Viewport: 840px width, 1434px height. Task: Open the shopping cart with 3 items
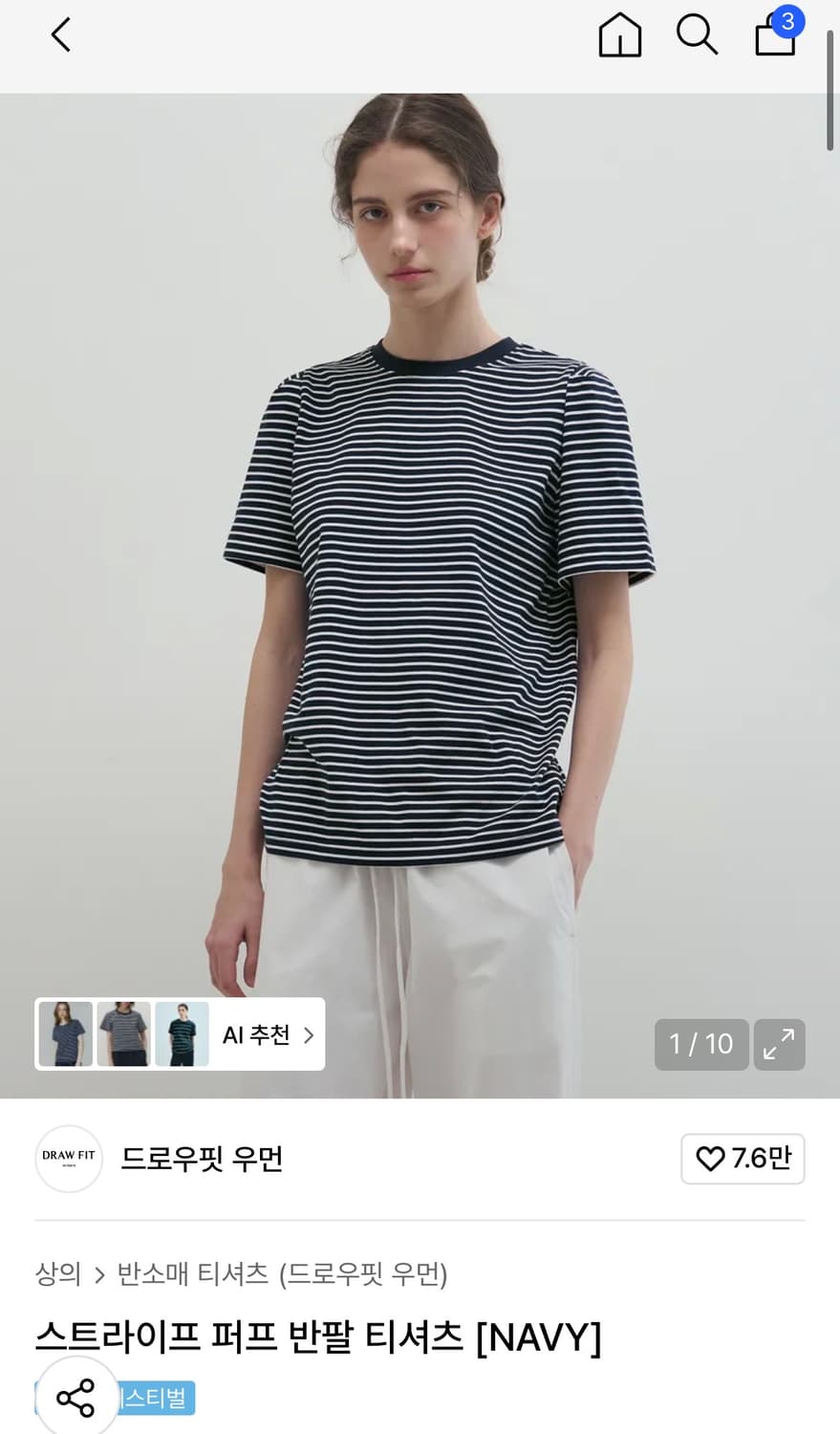coord(774,38)
